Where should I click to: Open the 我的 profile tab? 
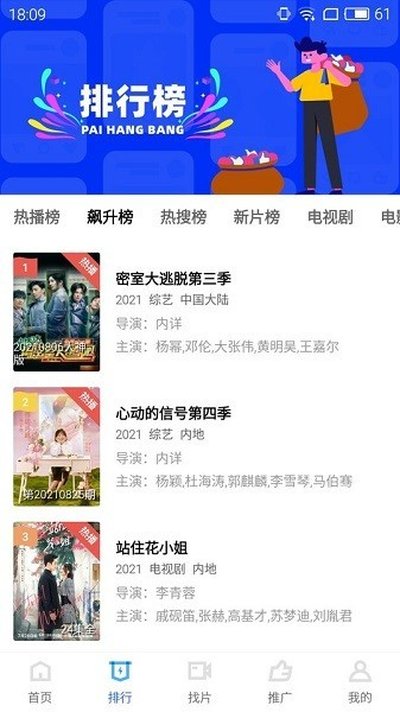coord(360,682)
